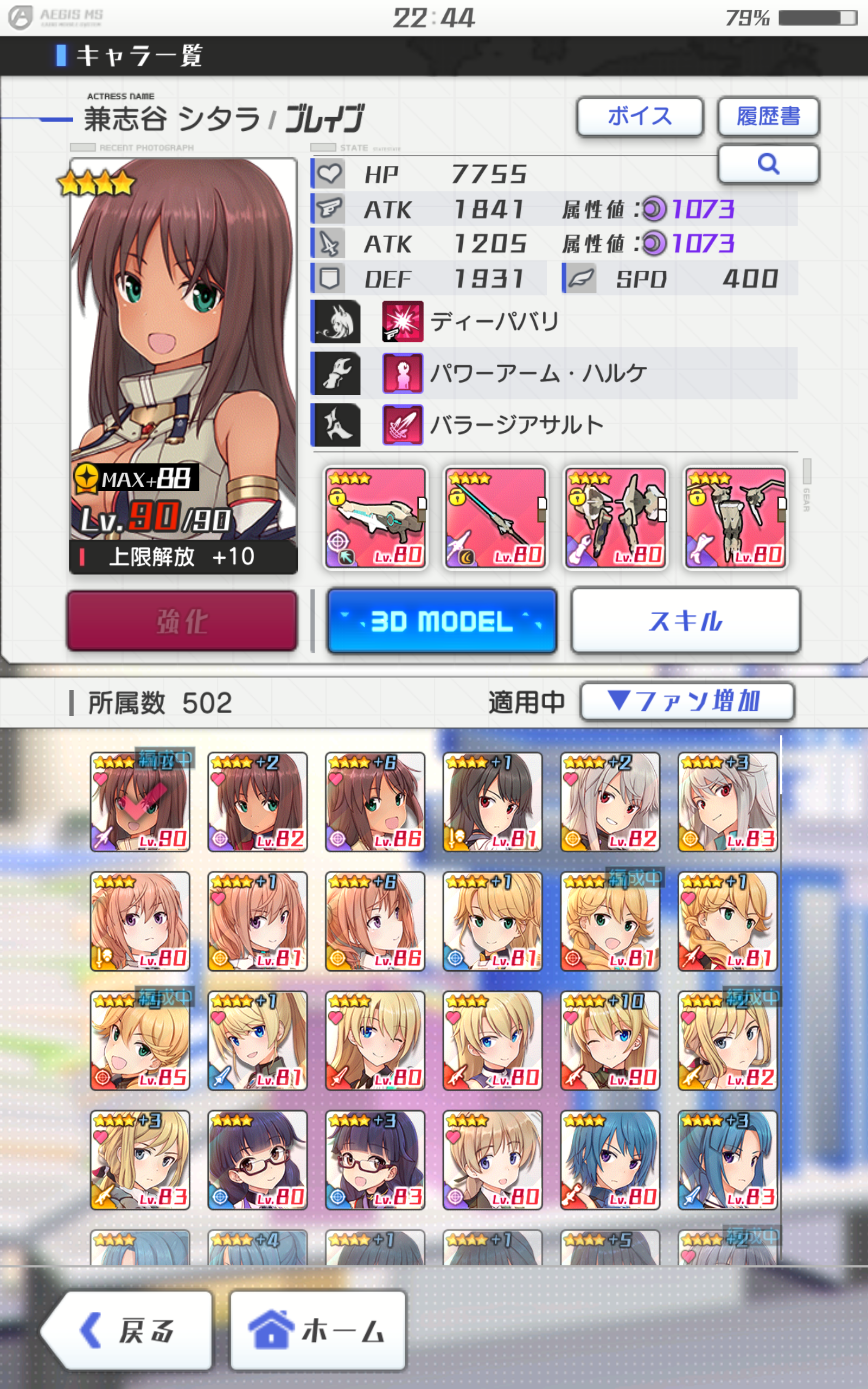Pick the winking blonde Lv.90 +10 character
This screenshot has height=1389, width=868.
[610, 1040]
